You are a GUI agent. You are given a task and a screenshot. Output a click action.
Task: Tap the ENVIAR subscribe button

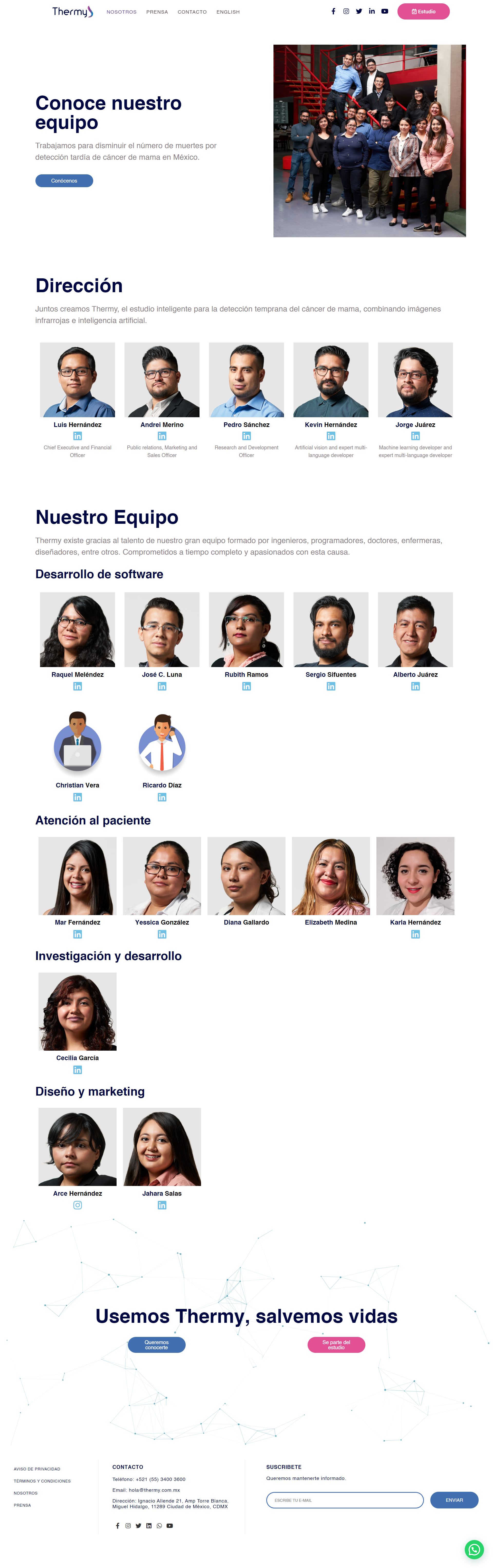pos(453,1500)
